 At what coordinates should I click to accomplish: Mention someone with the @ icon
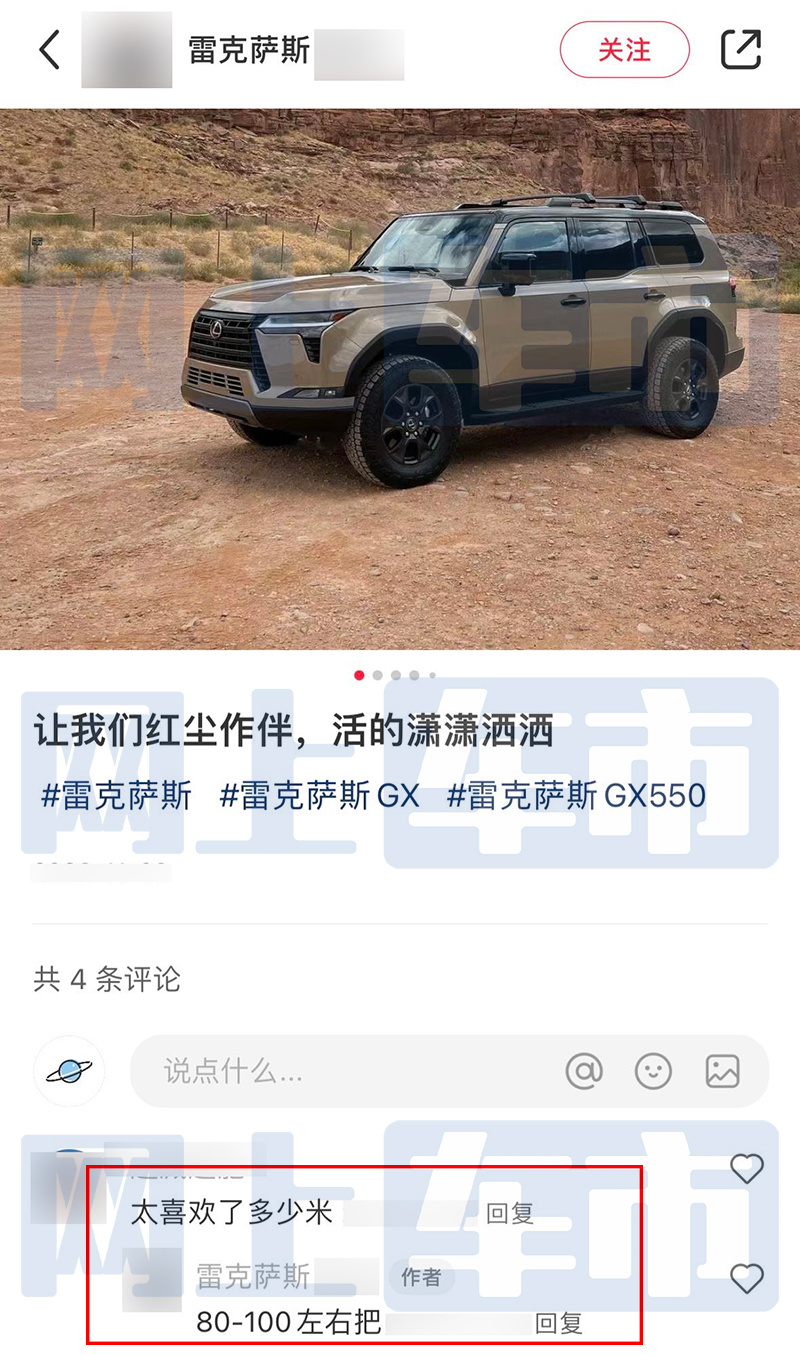[x=584, y=1072]
